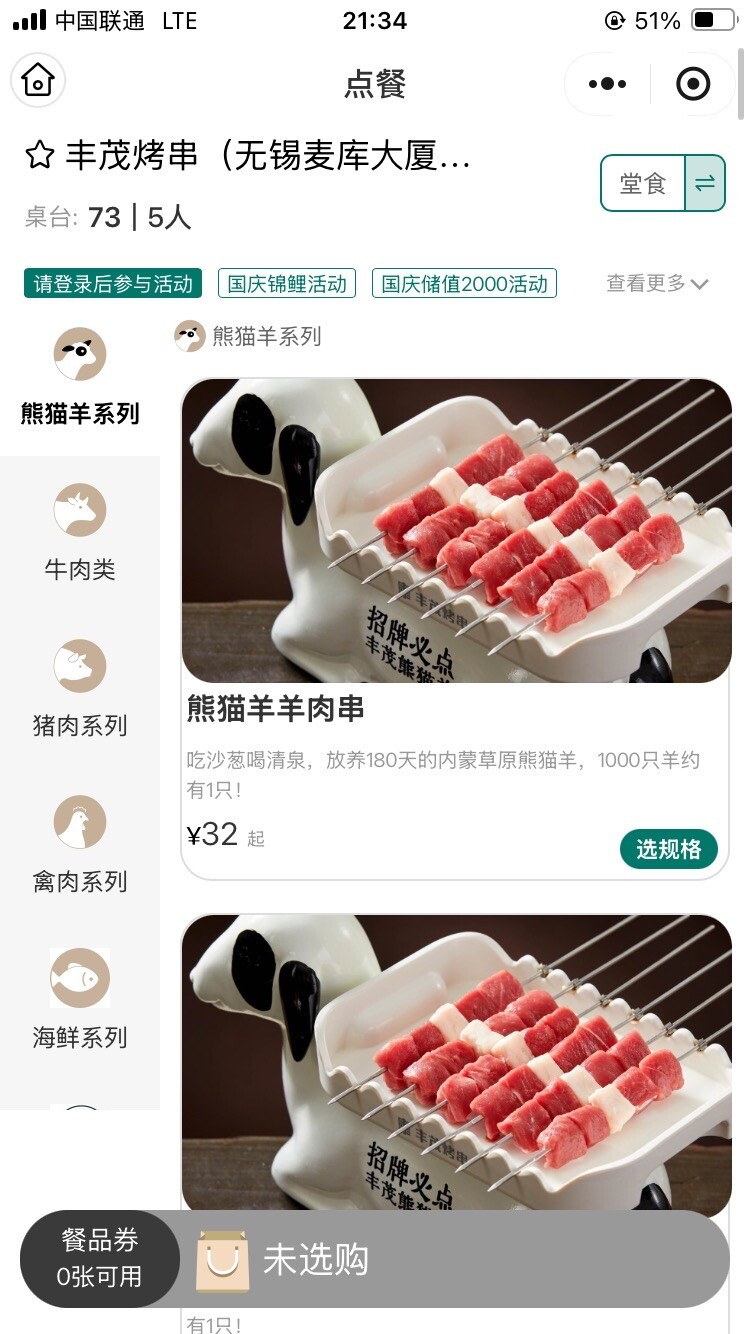Viewport: 750px width, 1334px height.
Task: Switch to the 牛肉类 category
Action: click(80, 533)
